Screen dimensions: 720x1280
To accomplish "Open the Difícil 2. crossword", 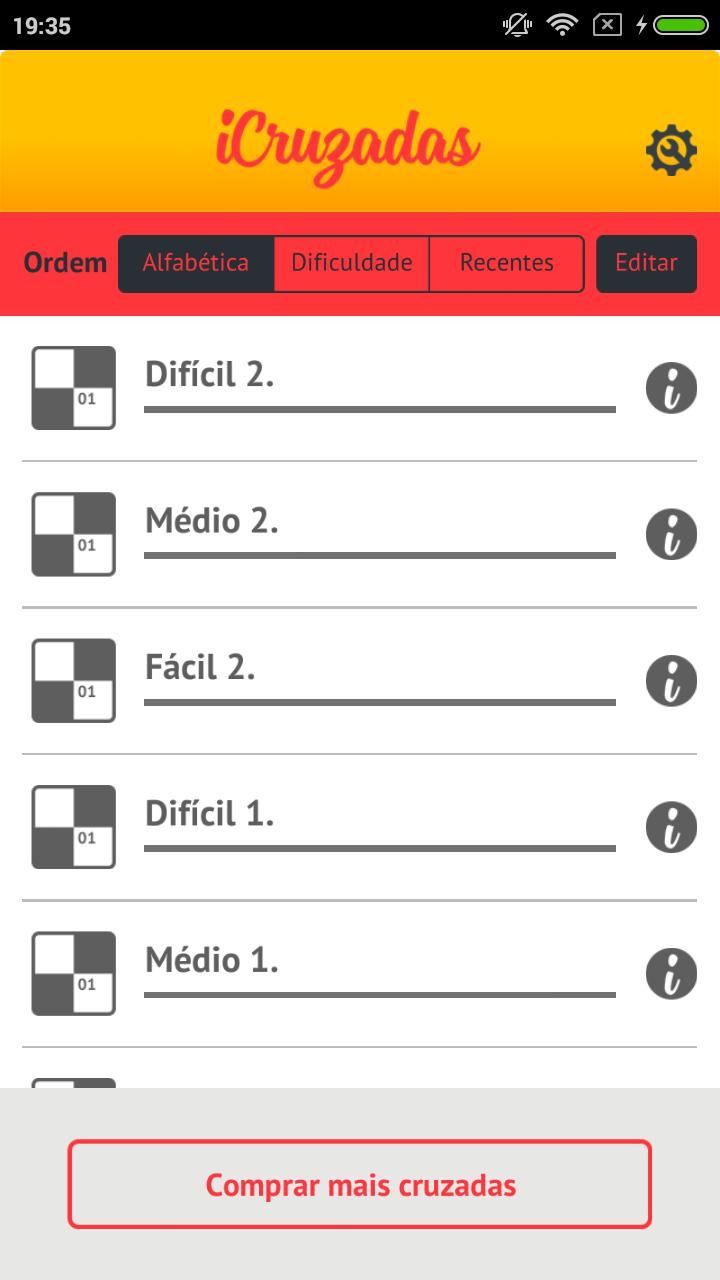I will tap(378, 388).
